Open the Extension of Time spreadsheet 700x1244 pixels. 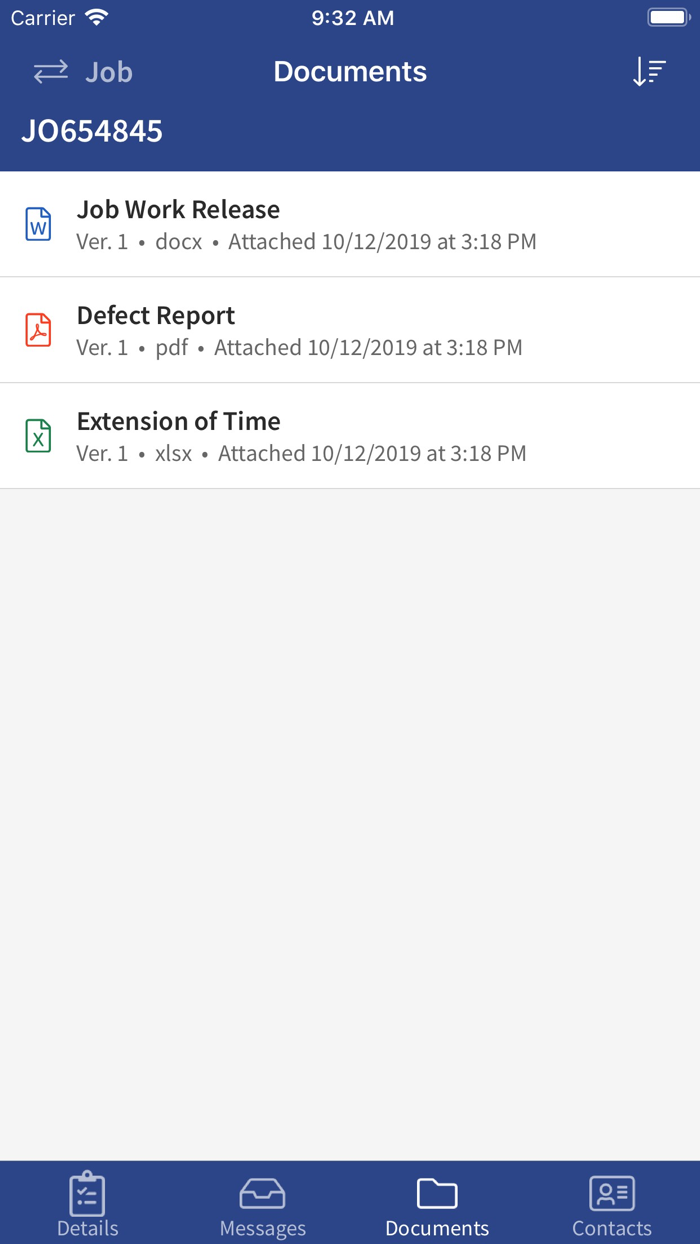tap(350, 436)
